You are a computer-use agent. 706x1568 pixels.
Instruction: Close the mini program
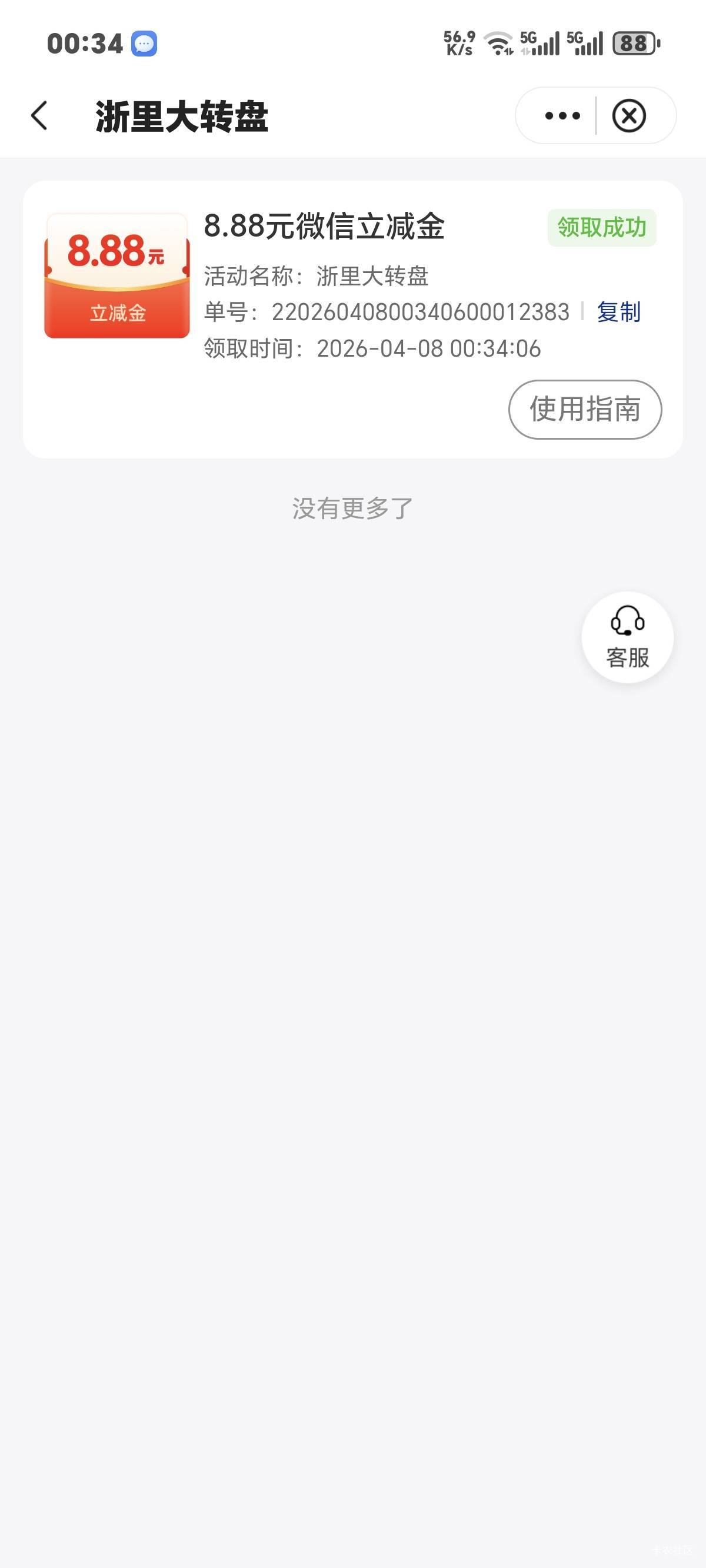point(629,115)
